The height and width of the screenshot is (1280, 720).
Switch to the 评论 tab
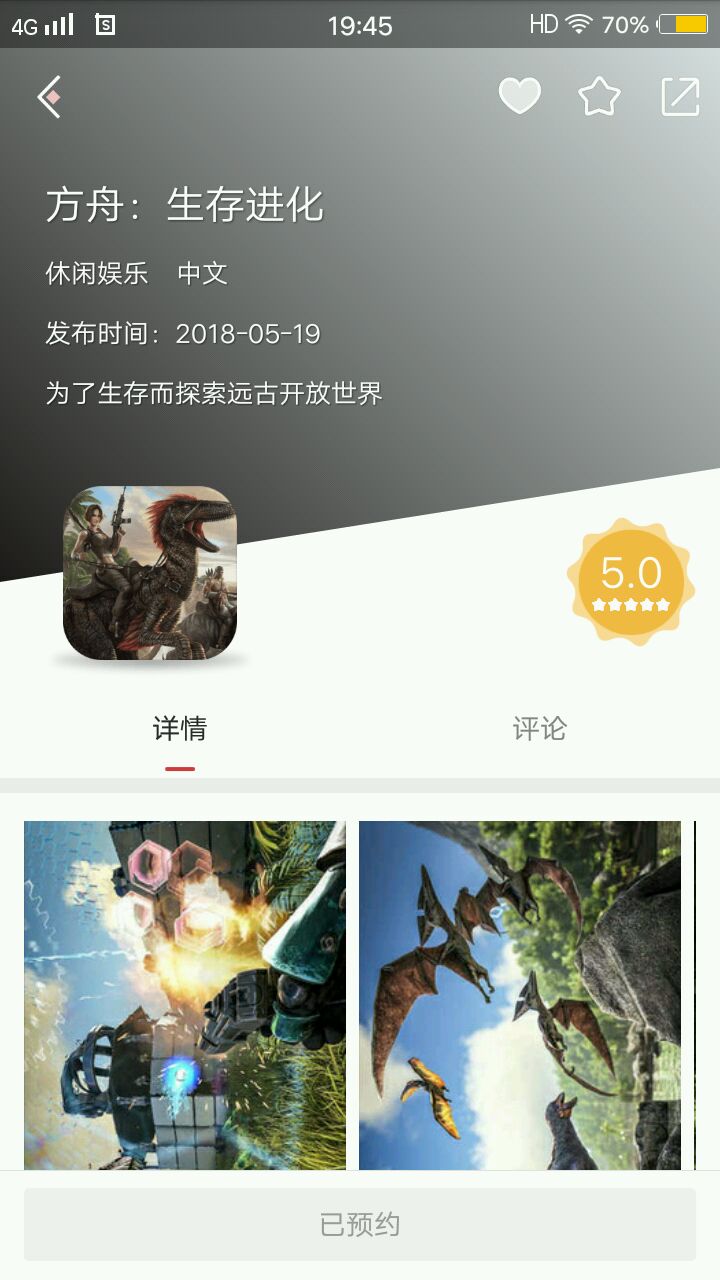point(539,729)
